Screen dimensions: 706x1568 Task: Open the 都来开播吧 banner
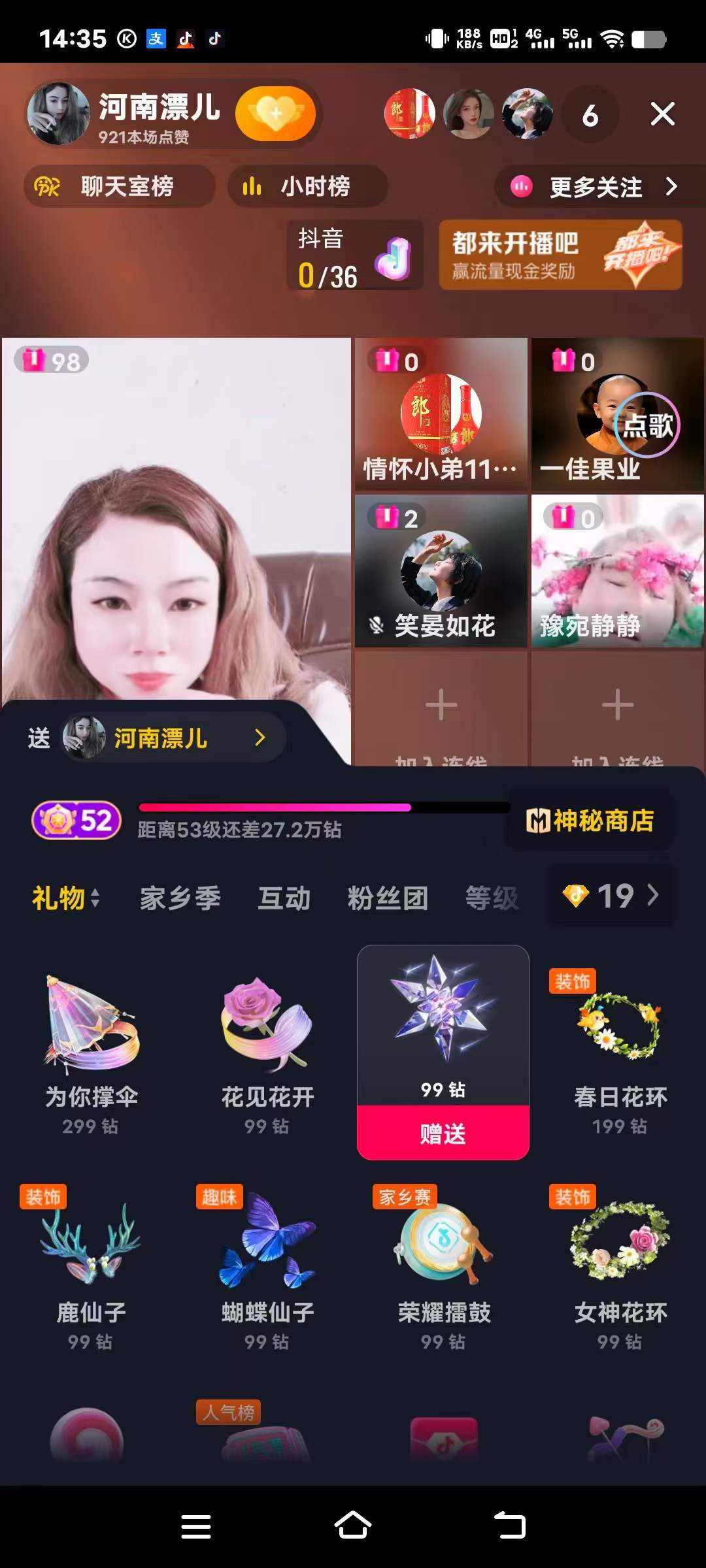[x=560, y=255]
